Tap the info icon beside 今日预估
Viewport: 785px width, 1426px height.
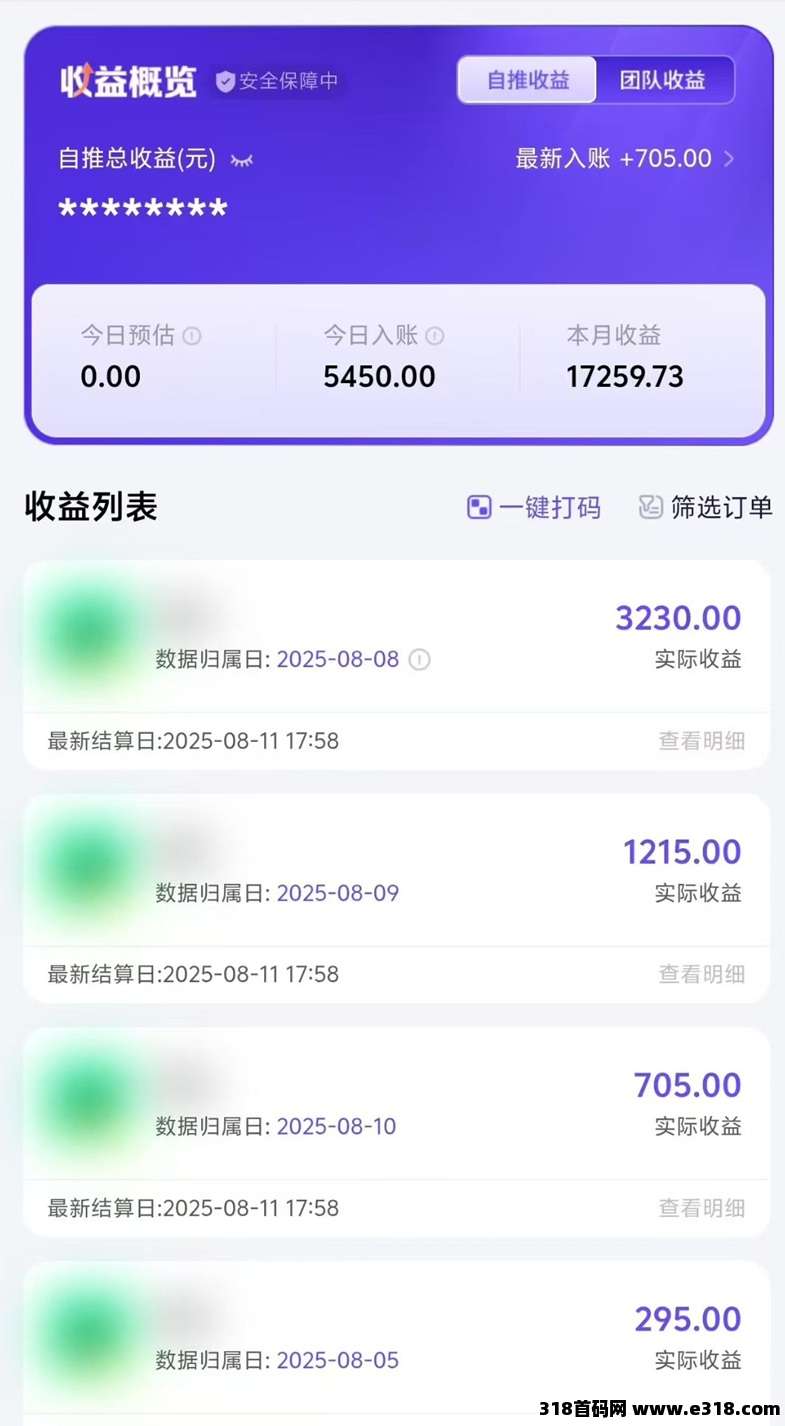[x=191, y=336]
